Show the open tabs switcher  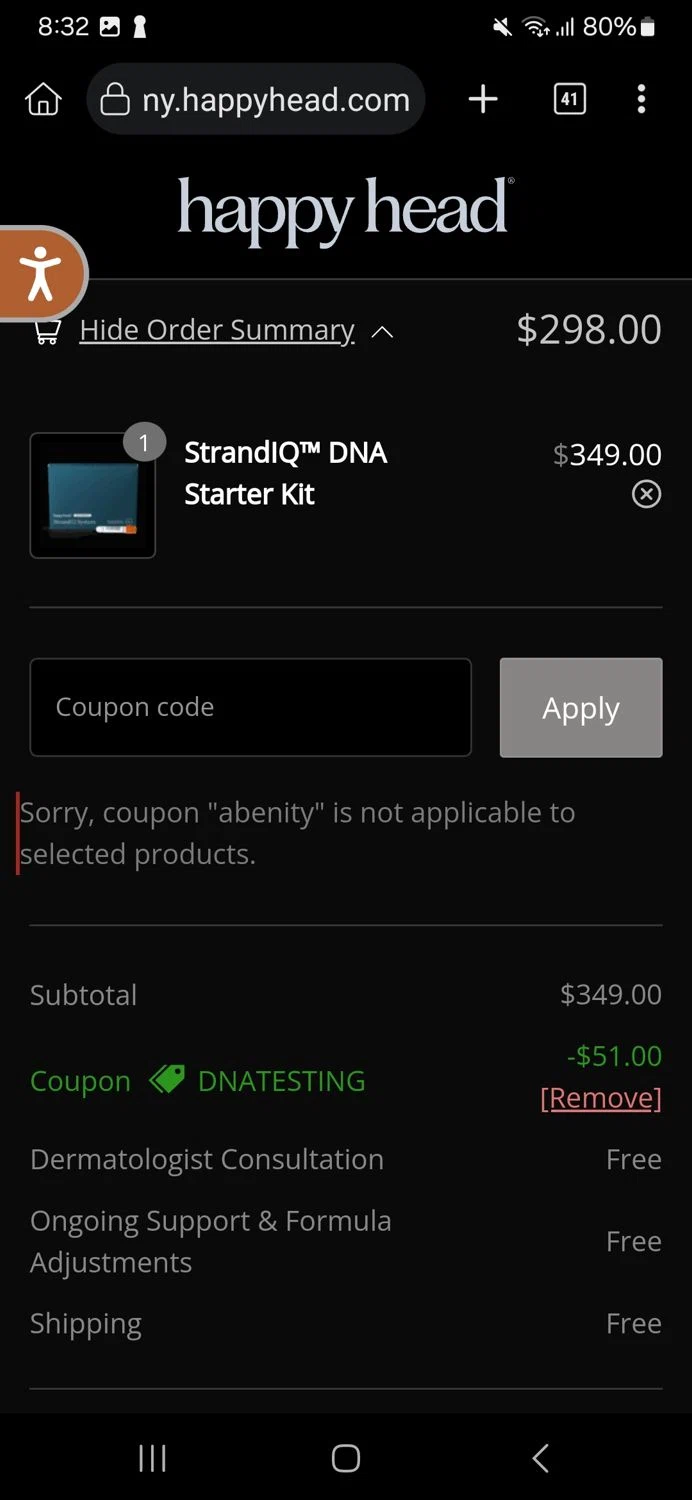tap(569, 99)
